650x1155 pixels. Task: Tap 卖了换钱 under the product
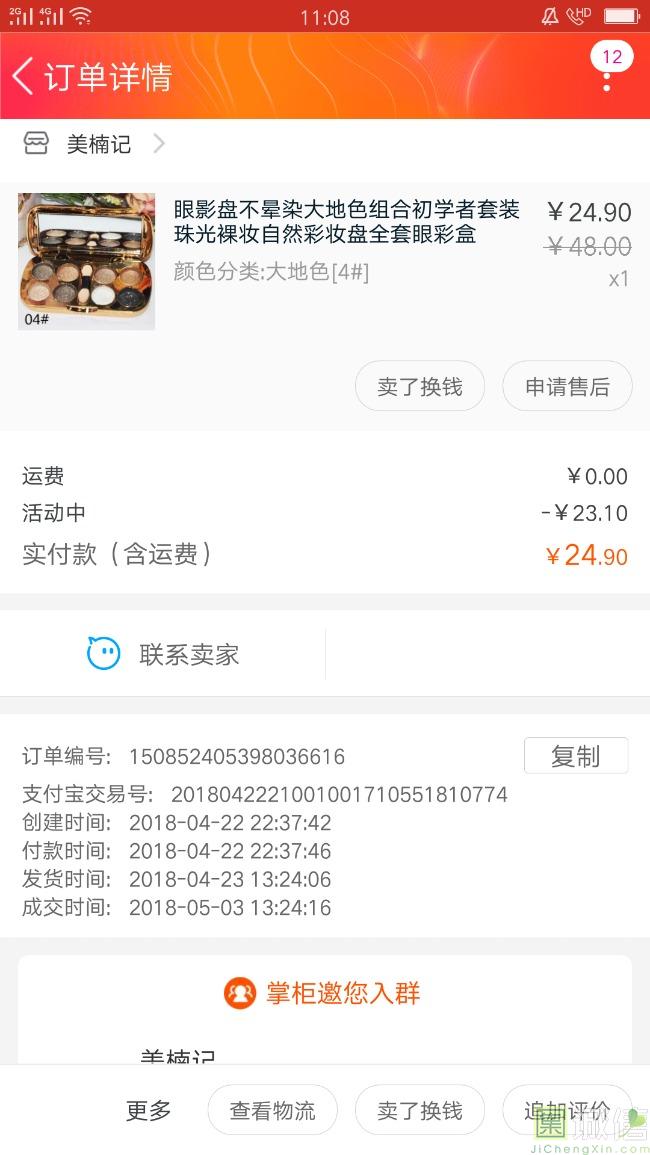420,387
